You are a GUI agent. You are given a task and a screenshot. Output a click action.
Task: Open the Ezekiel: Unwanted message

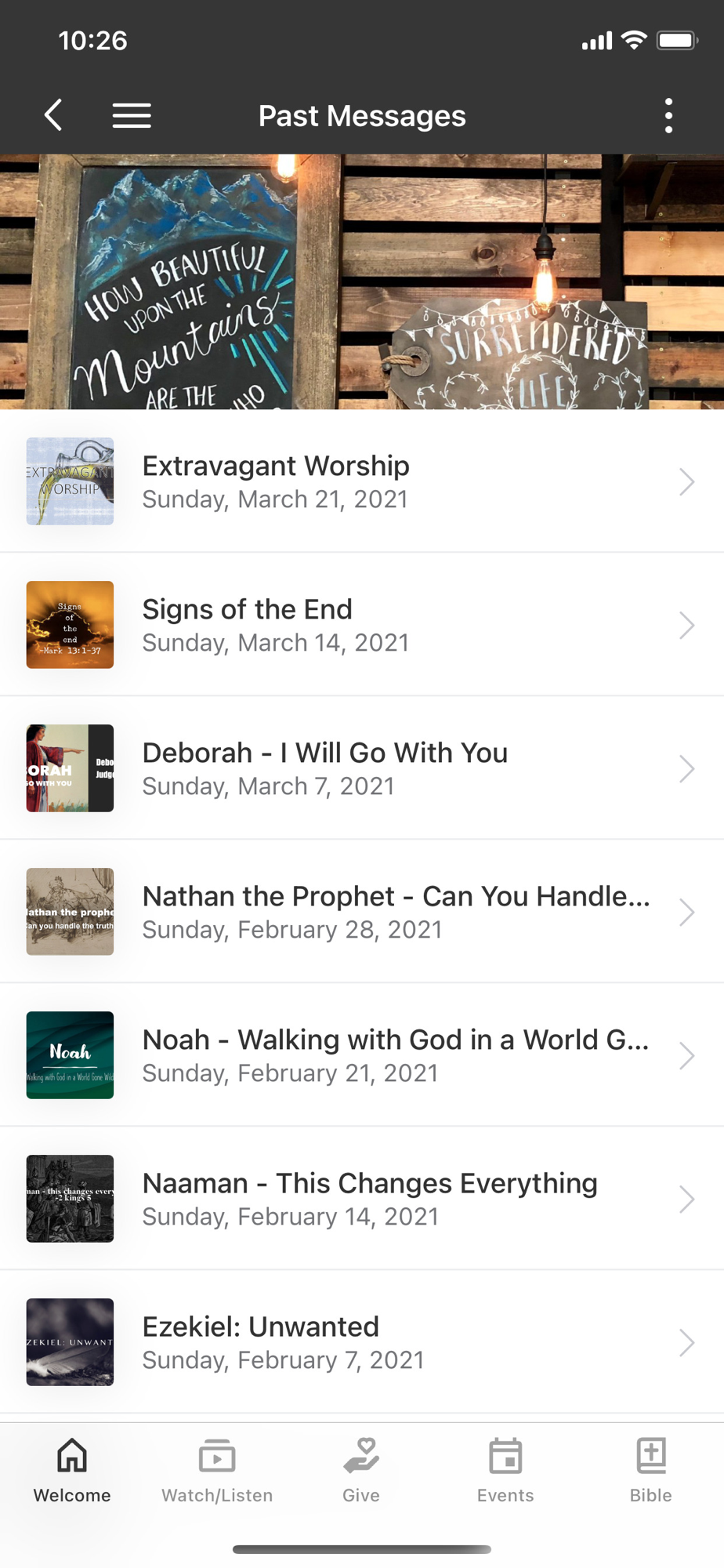click(x=362, y=1342)
